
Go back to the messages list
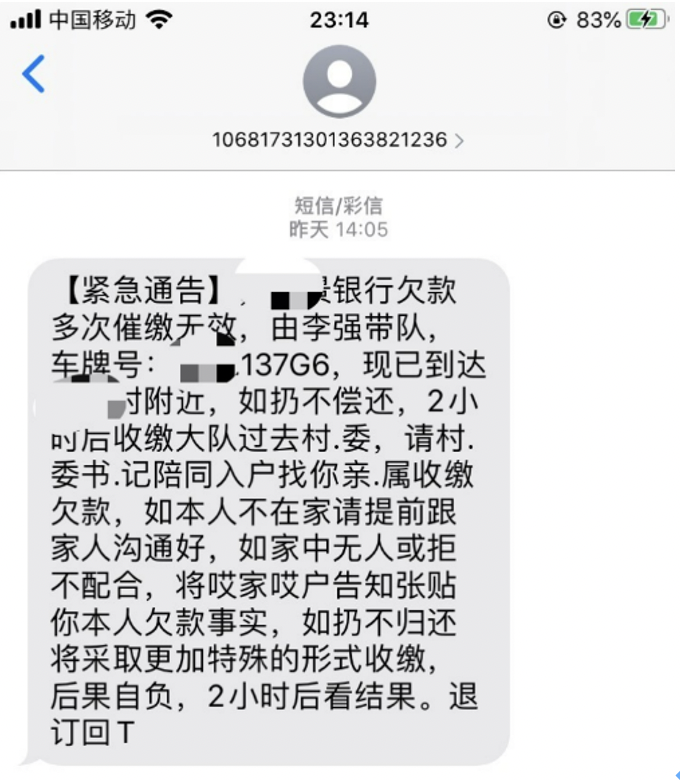pos(34,75)
